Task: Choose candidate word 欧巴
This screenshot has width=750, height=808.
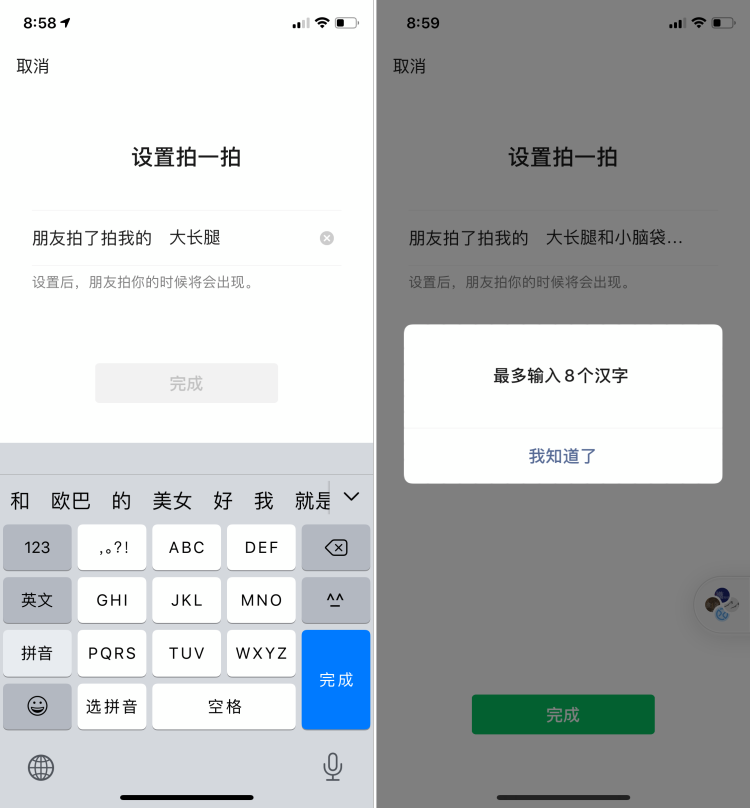Action: [71, 501]
